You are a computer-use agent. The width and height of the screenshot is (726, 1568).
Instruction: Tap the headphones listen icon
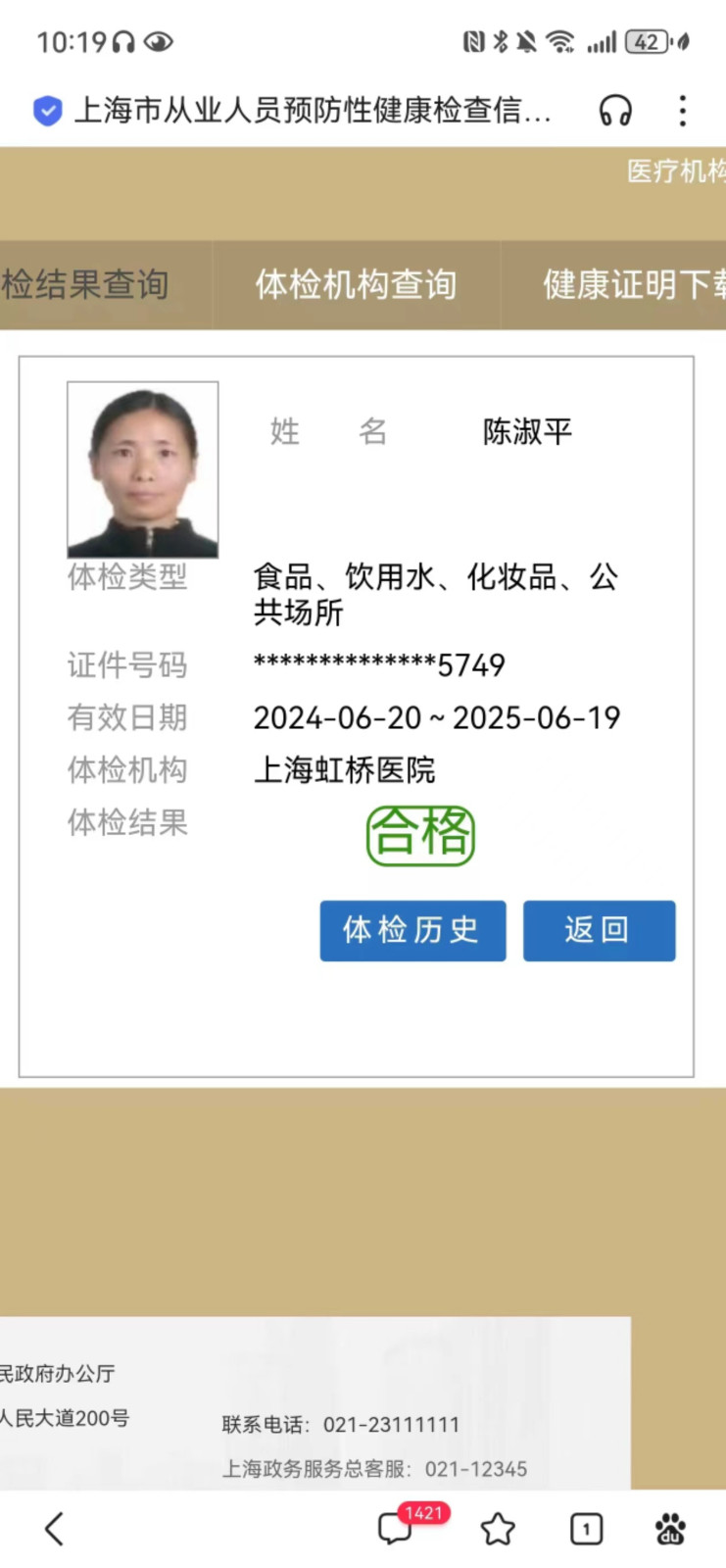615,111
